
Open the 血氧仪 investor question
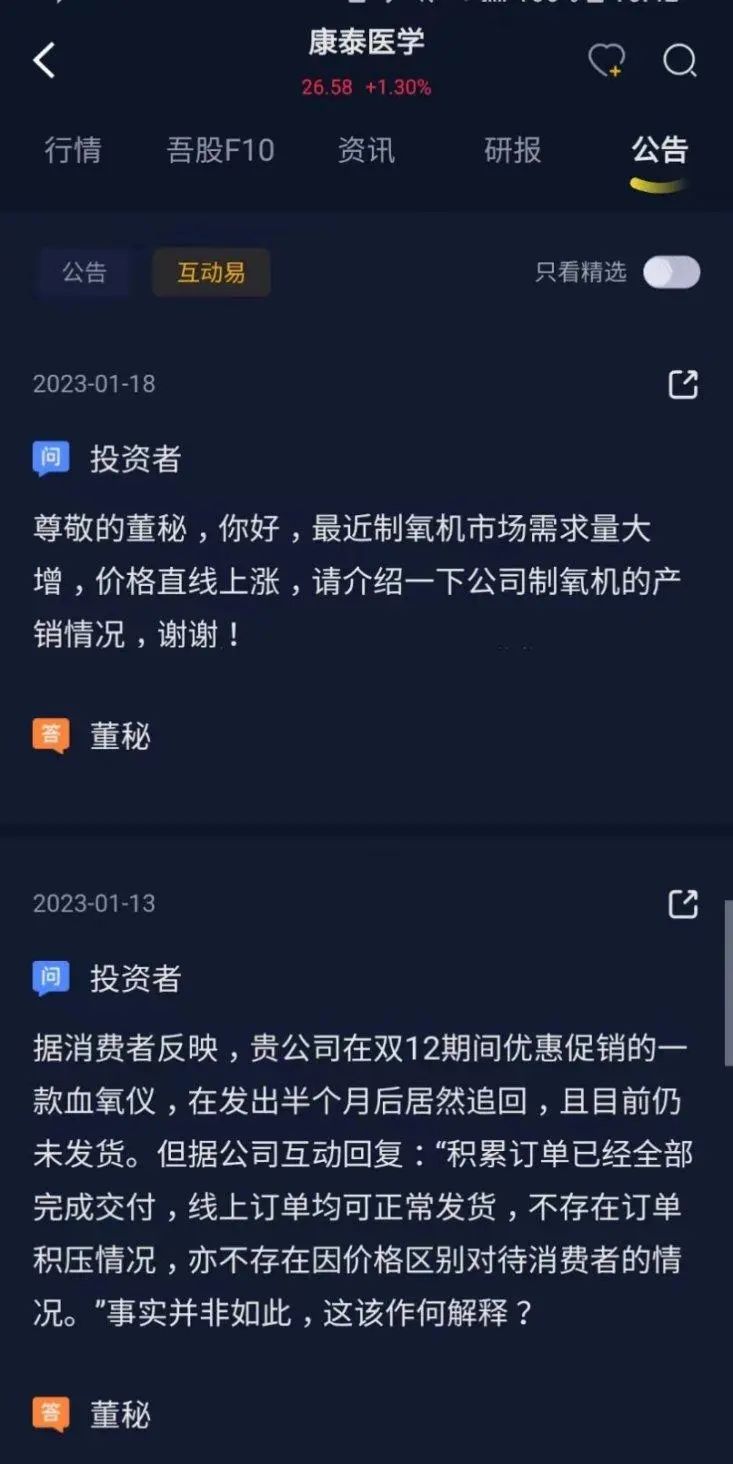[x=362, y=1180]
